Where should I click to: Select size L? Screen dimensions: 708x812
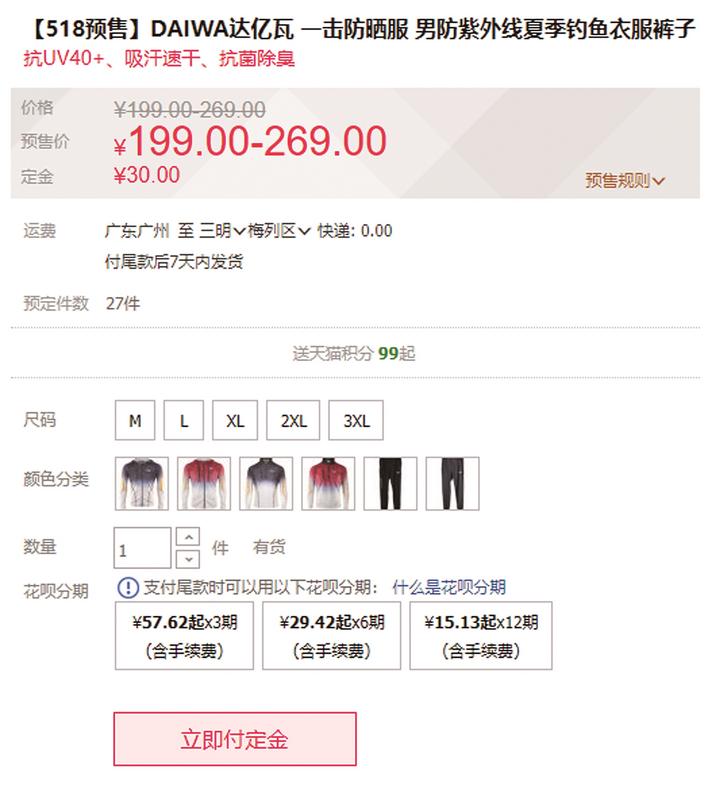[x=184, y=421]
